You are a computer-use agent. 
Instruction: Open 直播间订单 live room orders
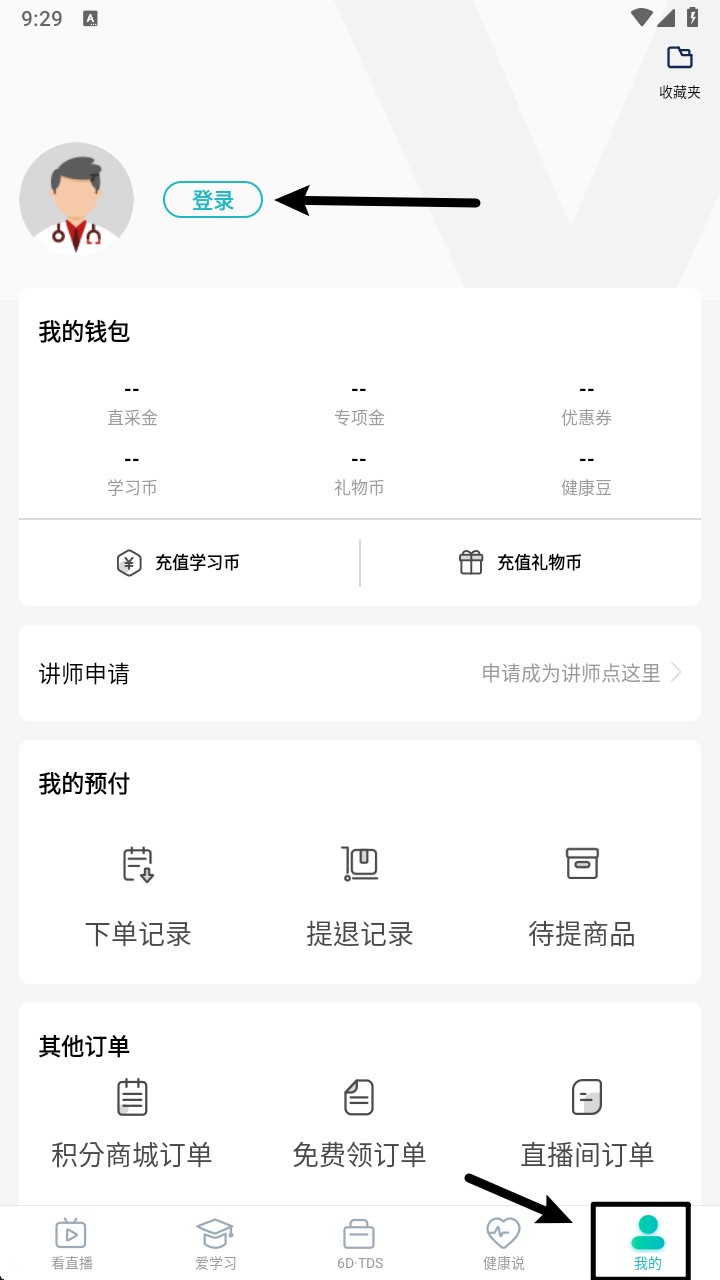point(587,1125)
